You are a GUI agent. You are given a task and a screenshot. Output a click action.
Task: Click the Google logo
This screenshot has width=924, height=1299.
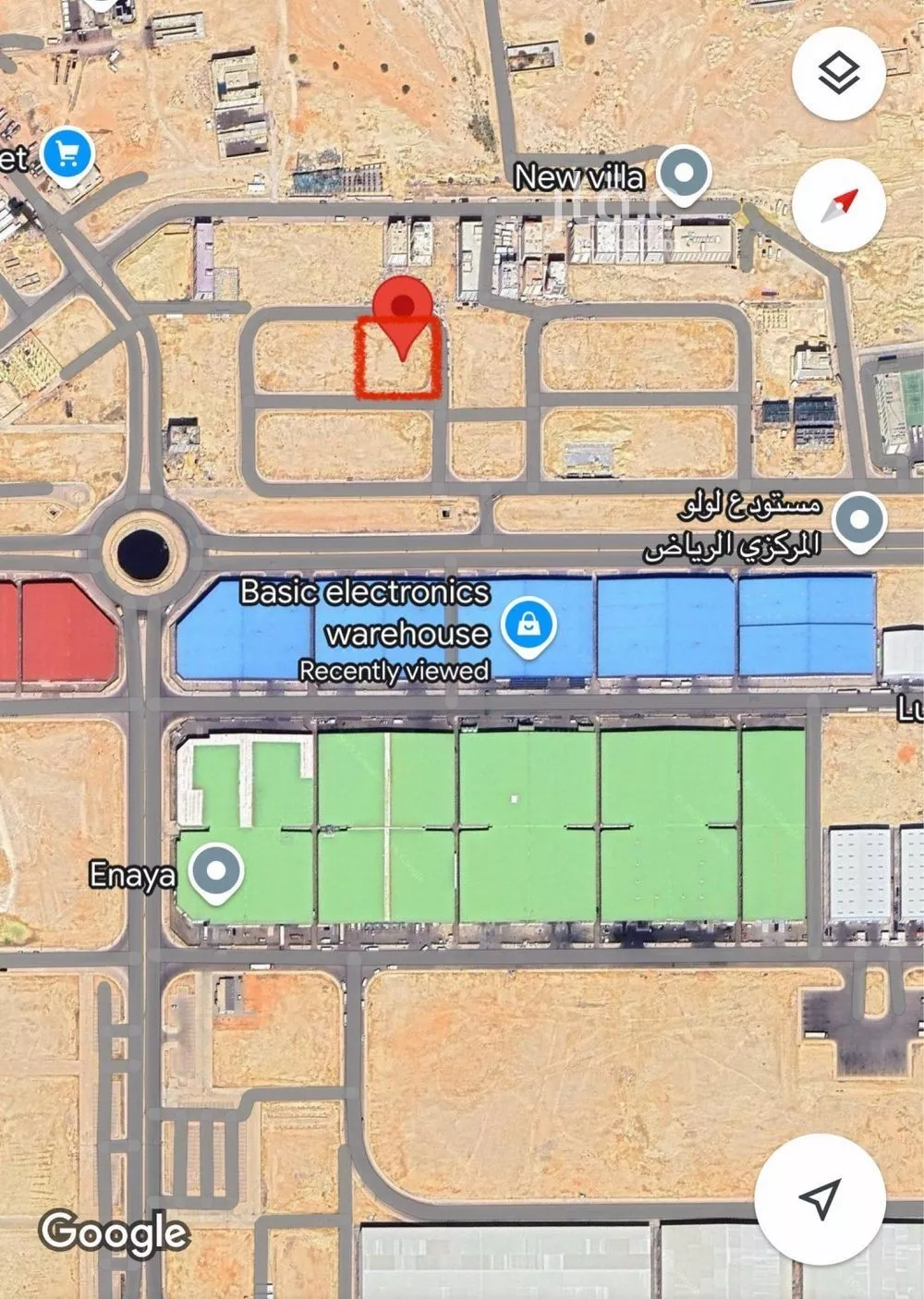click(111, 1232)
